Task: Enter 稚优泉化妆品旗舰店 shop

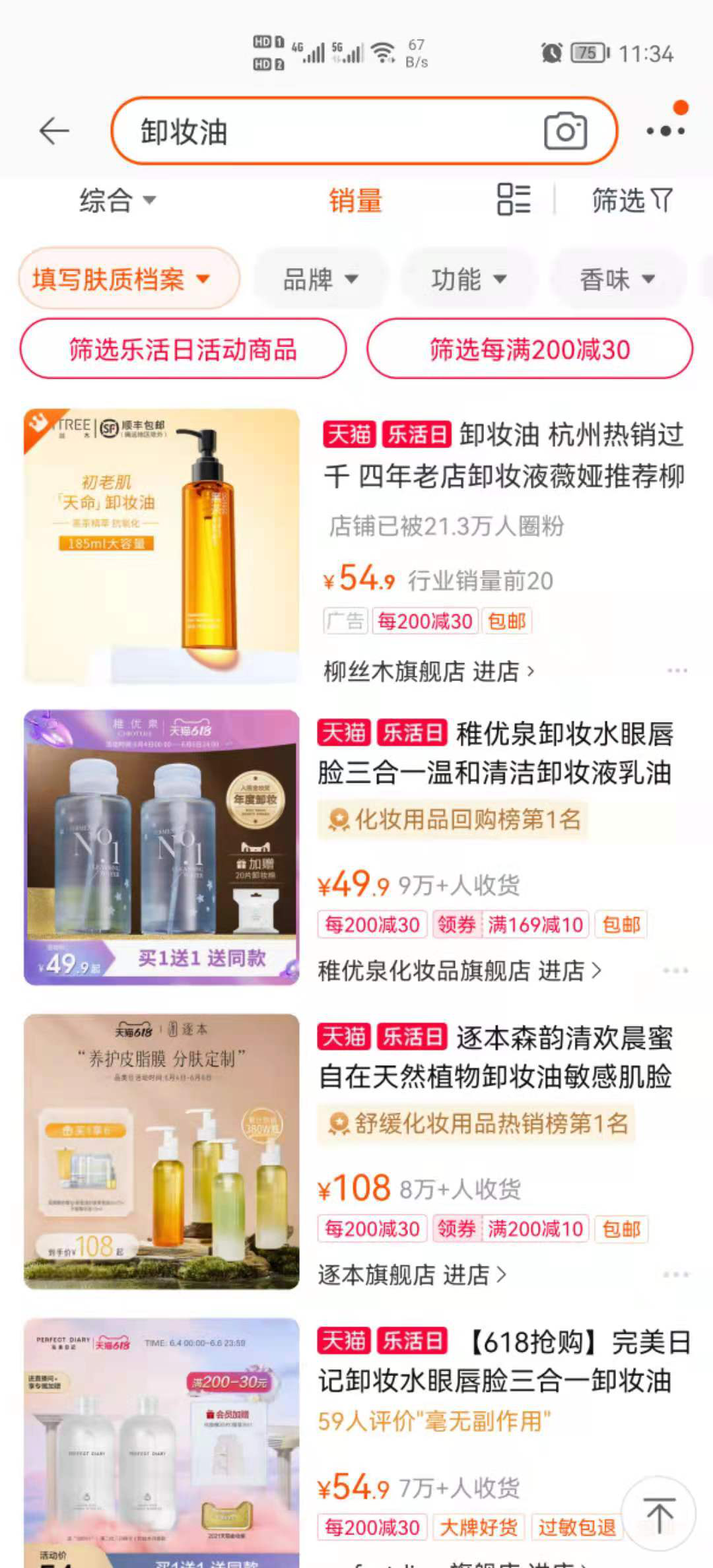Action: [459, 971]
